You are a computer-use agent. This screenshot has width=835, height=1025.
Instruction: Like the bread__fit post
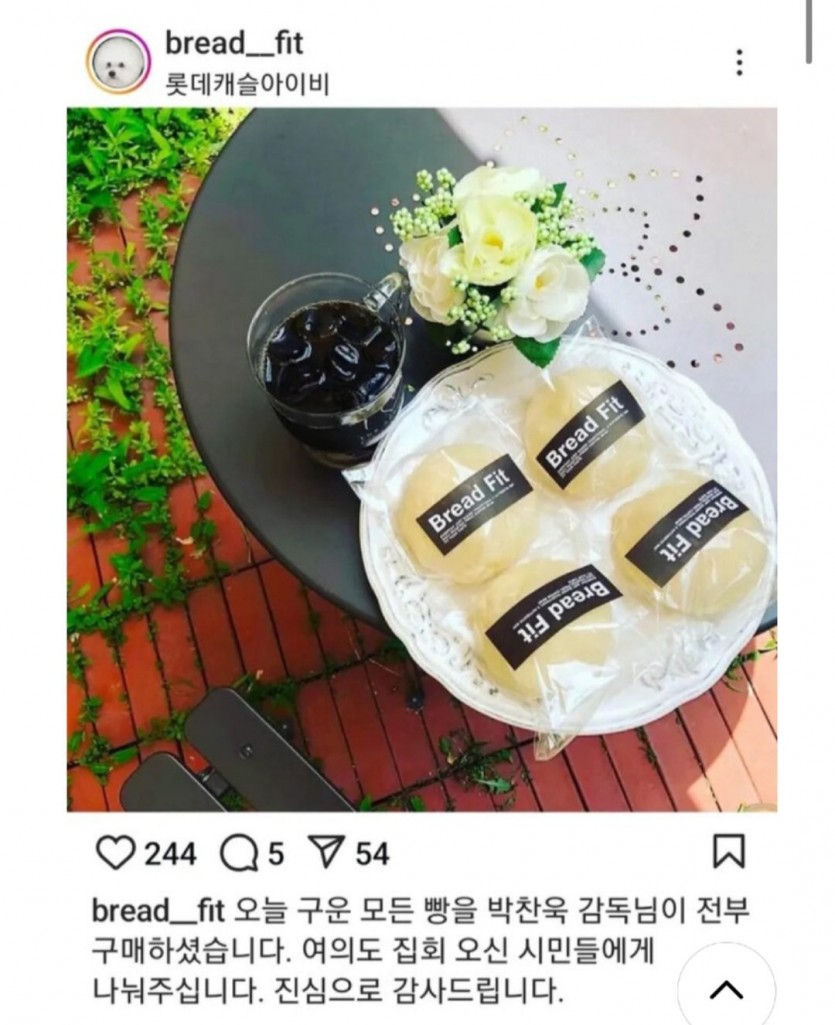pyautogui.click(x=115, y=852)
